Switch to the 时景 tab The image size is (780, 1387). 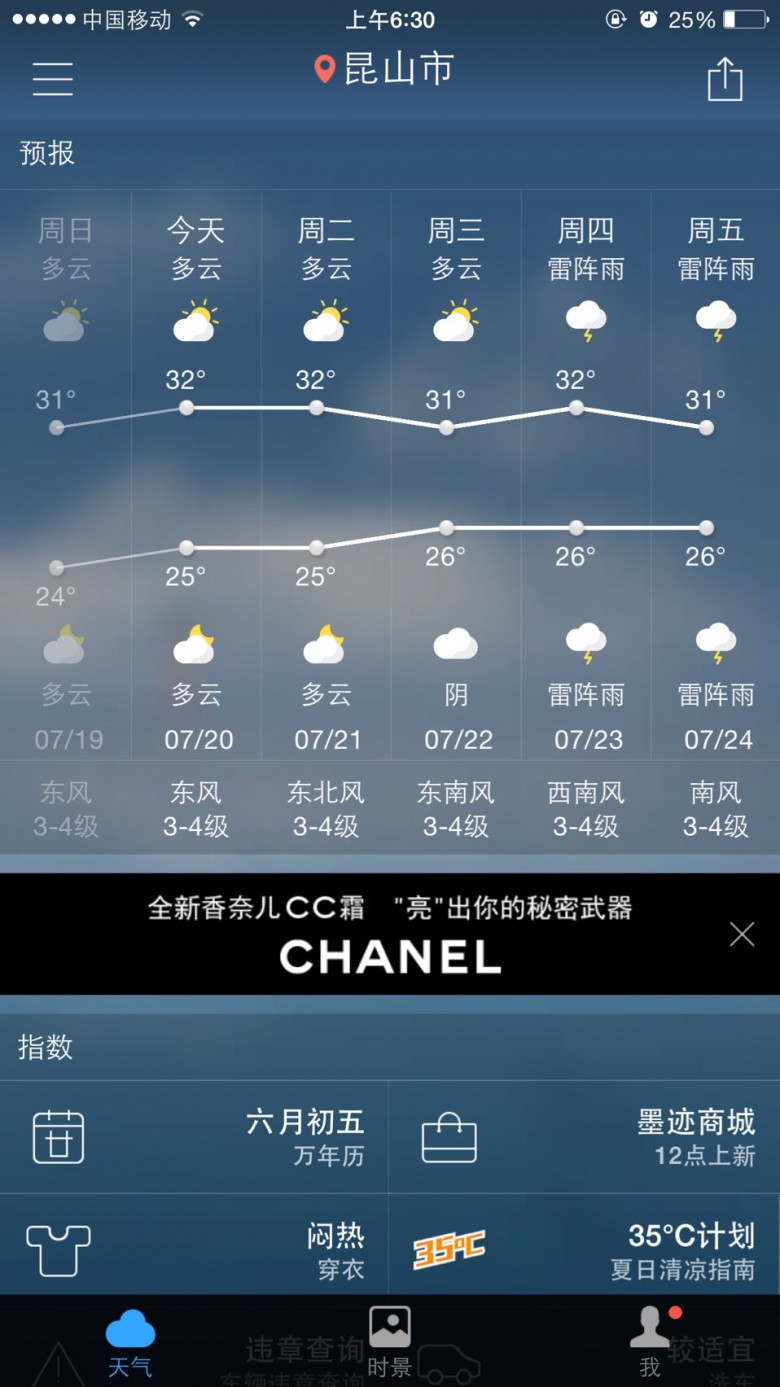pyautogui.click(x=390, y=1342)
